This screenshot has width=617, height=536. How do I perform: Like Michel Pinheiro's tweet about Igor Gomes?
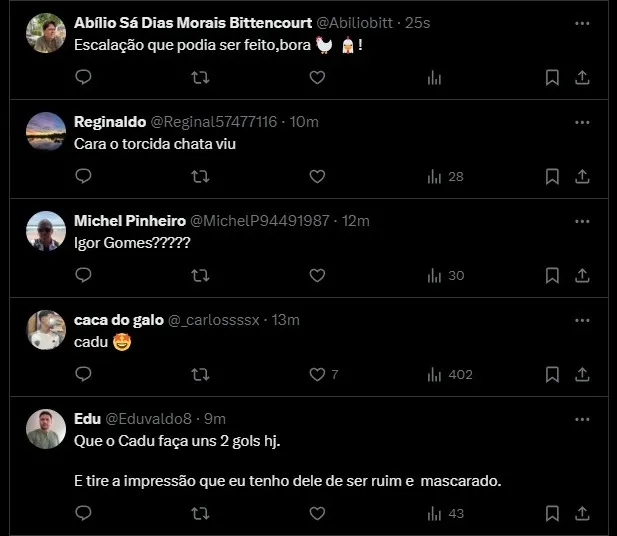click(x=317, y=275)
